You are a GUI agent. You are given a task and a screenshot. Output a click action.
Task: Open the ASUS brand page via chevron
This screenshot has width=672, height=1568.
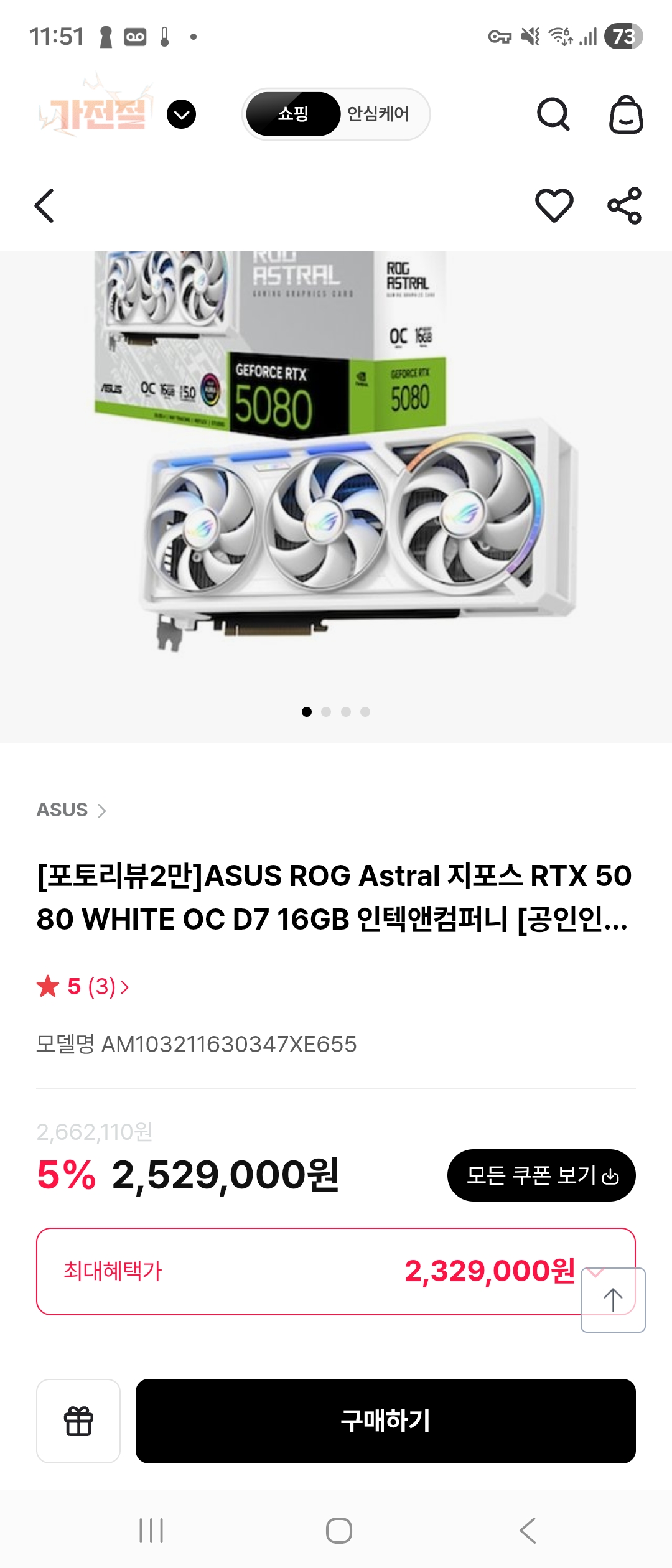point(103,810)
